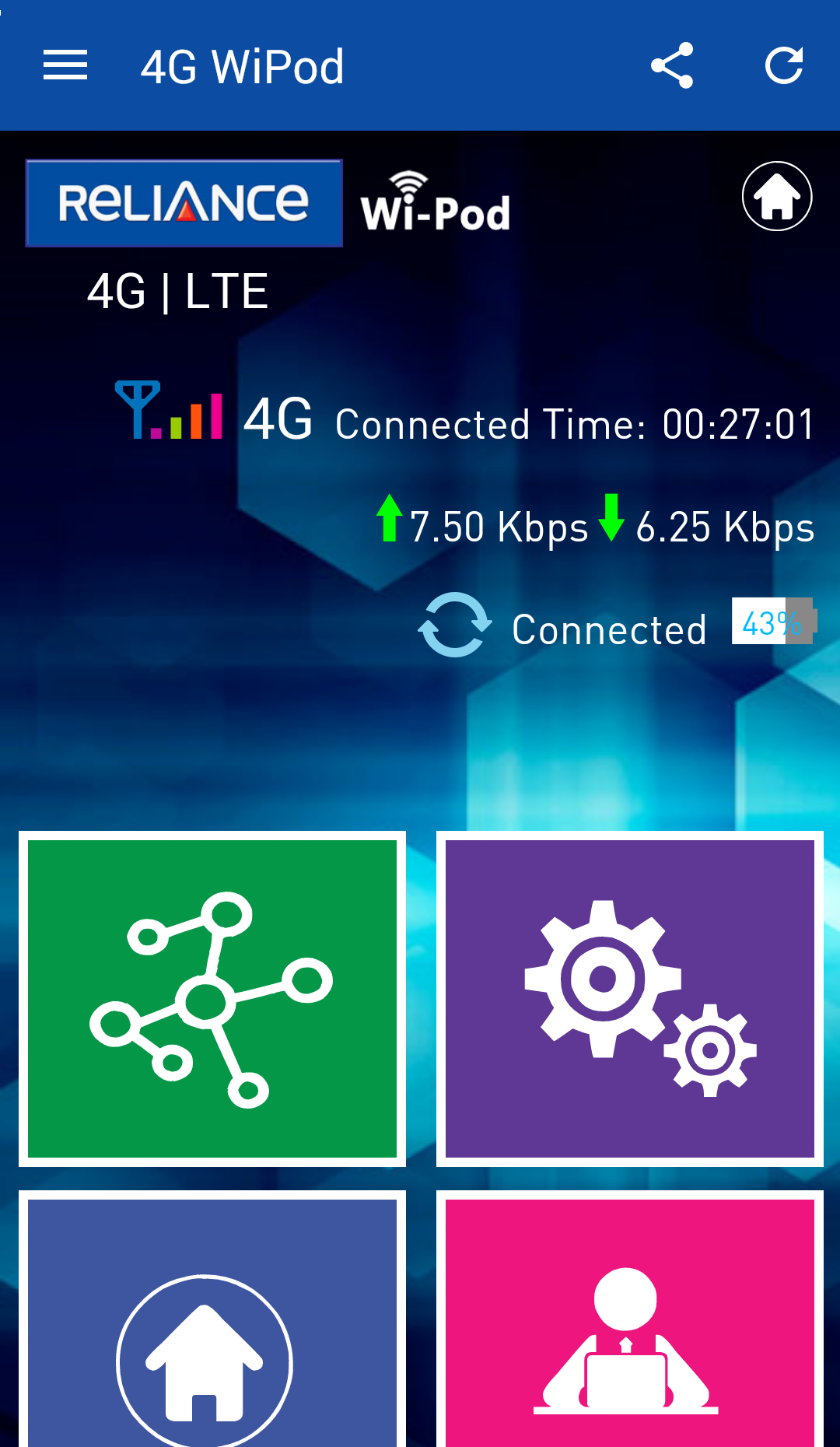This screenshot has width=840, height=1447.
Task: Open the blue home tile
Action: (212, 1319)
